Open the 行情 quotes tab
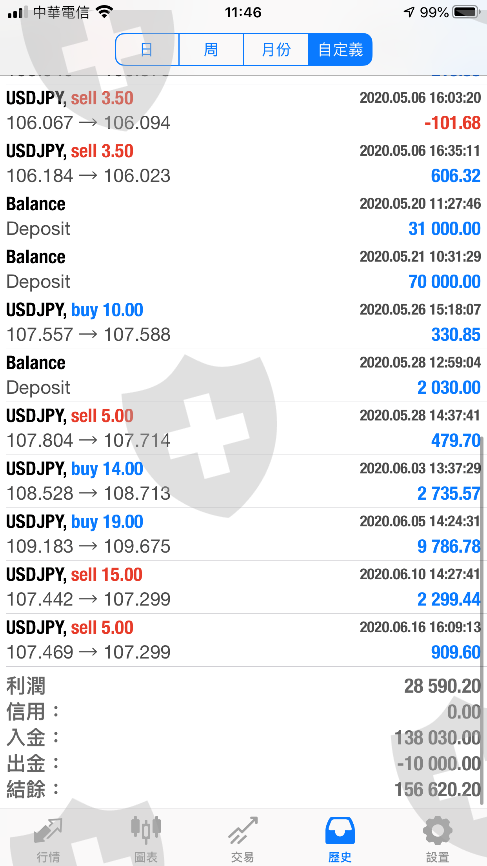Image resolution: width=487 pixels, height=866 pixels. [49, 838]
